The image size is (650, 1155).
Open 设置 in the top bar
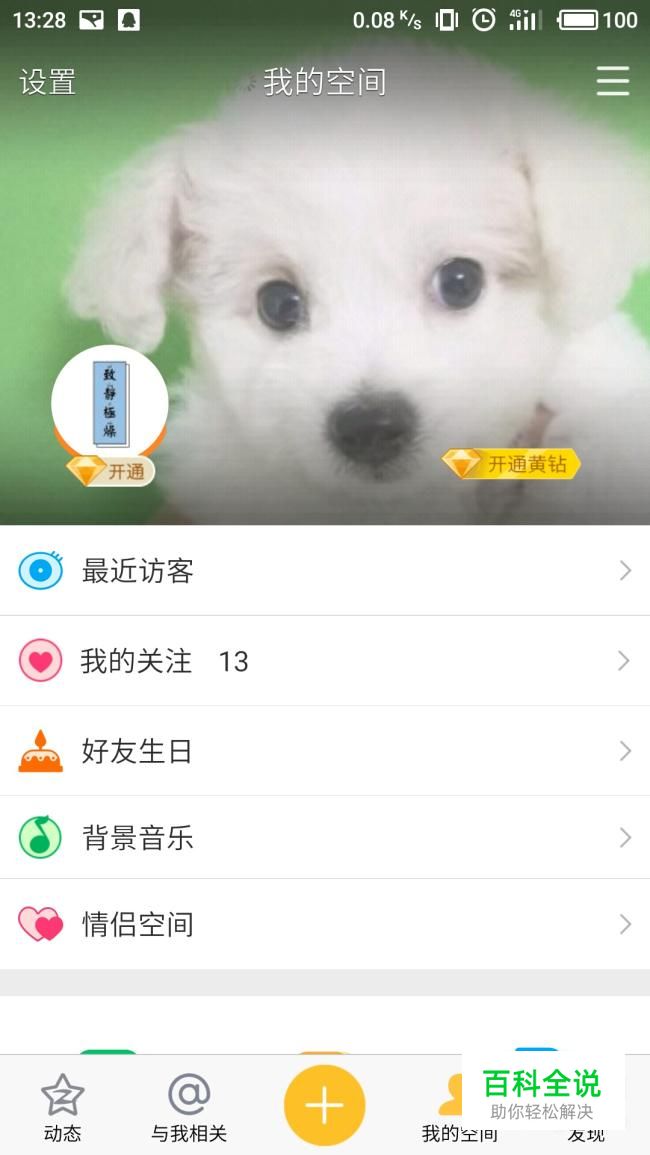pyautogui.click(x=47, y=82)
